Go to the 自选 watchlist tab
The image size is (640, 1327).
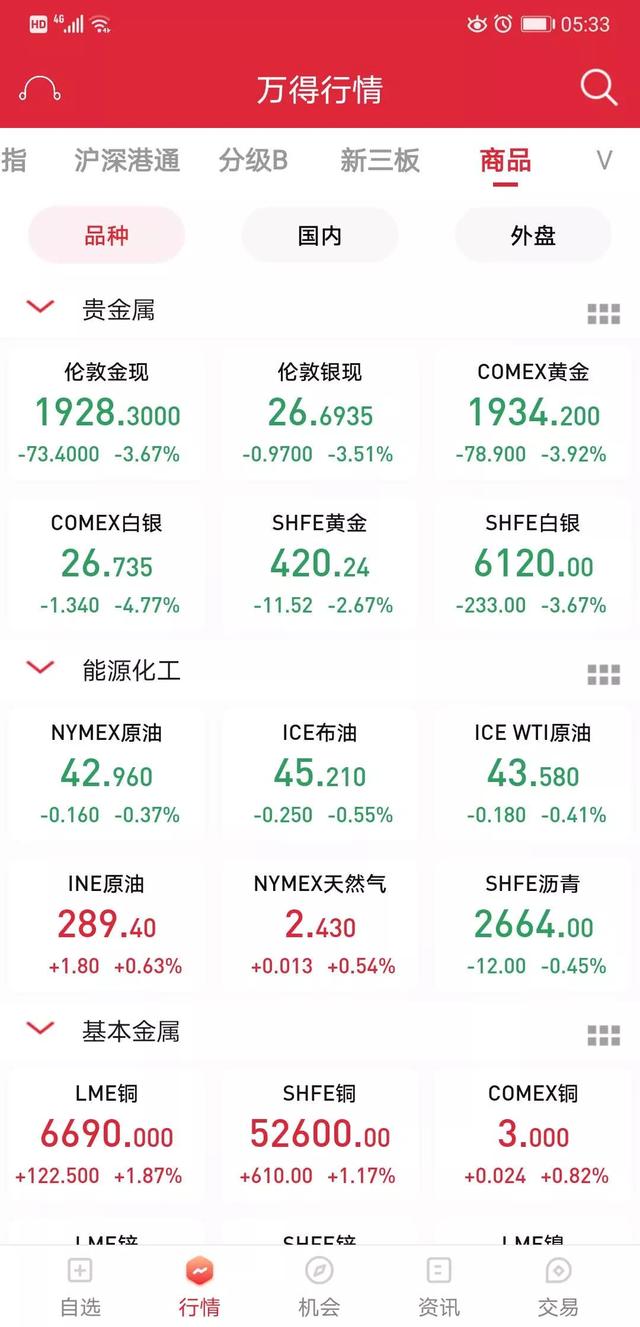(x=80, y=1286)
